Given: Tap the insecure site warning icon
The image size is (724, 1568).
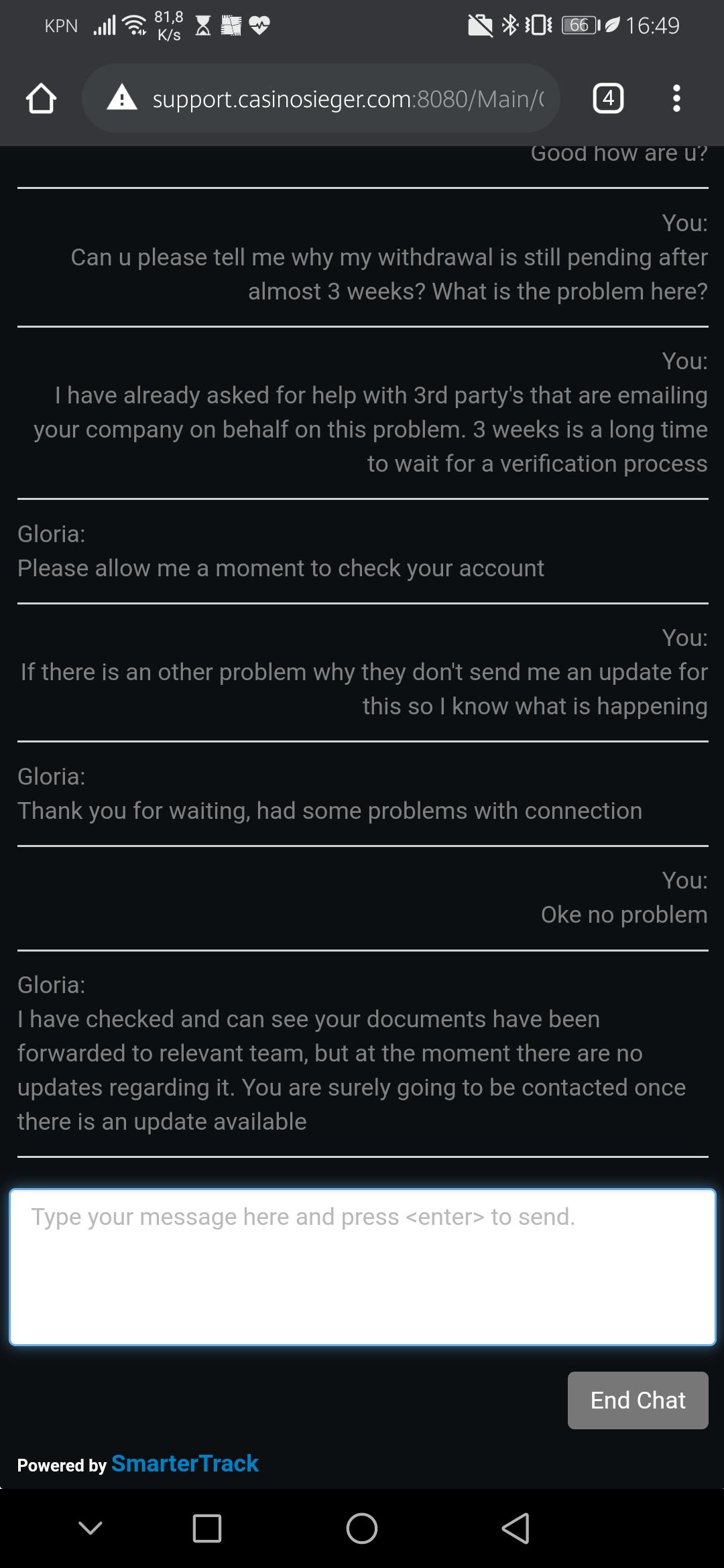Looking at the screenshot, I should tap(122, 98).
